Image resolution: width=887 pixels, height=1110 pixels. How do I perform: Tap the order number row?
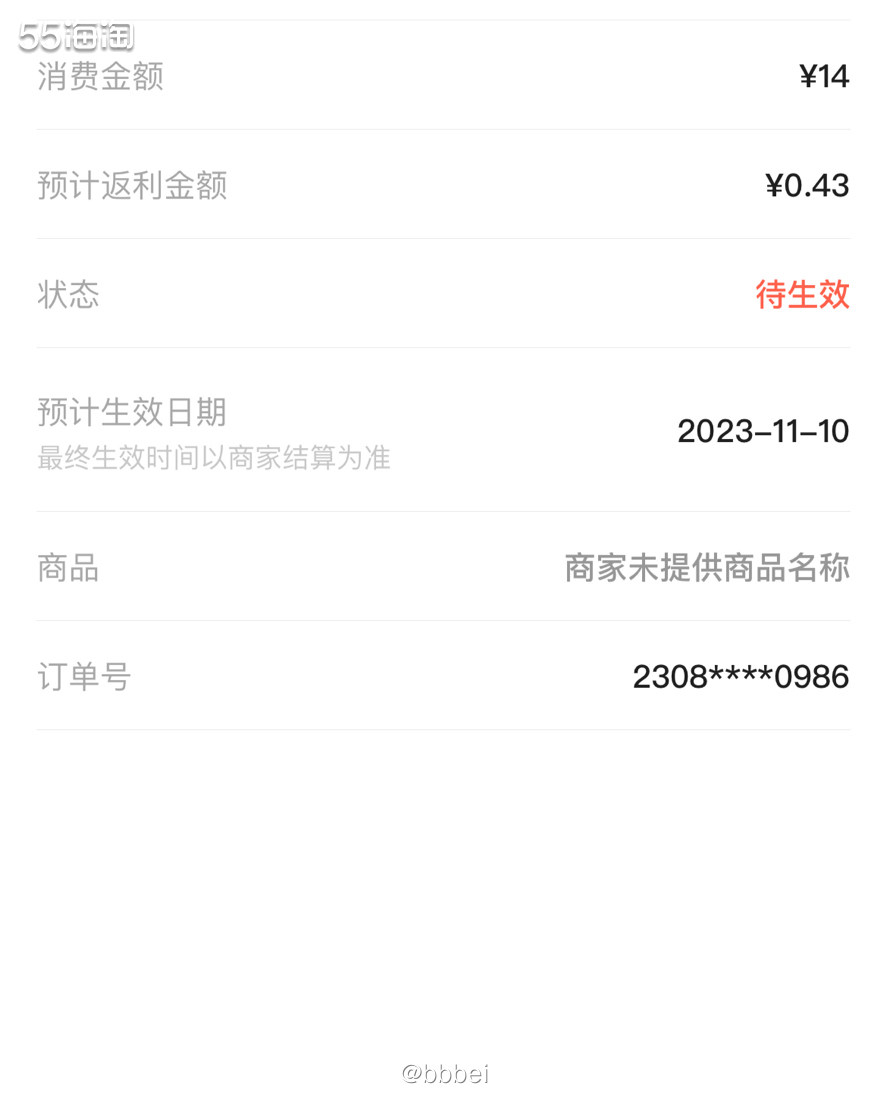[x=443, y=677]
